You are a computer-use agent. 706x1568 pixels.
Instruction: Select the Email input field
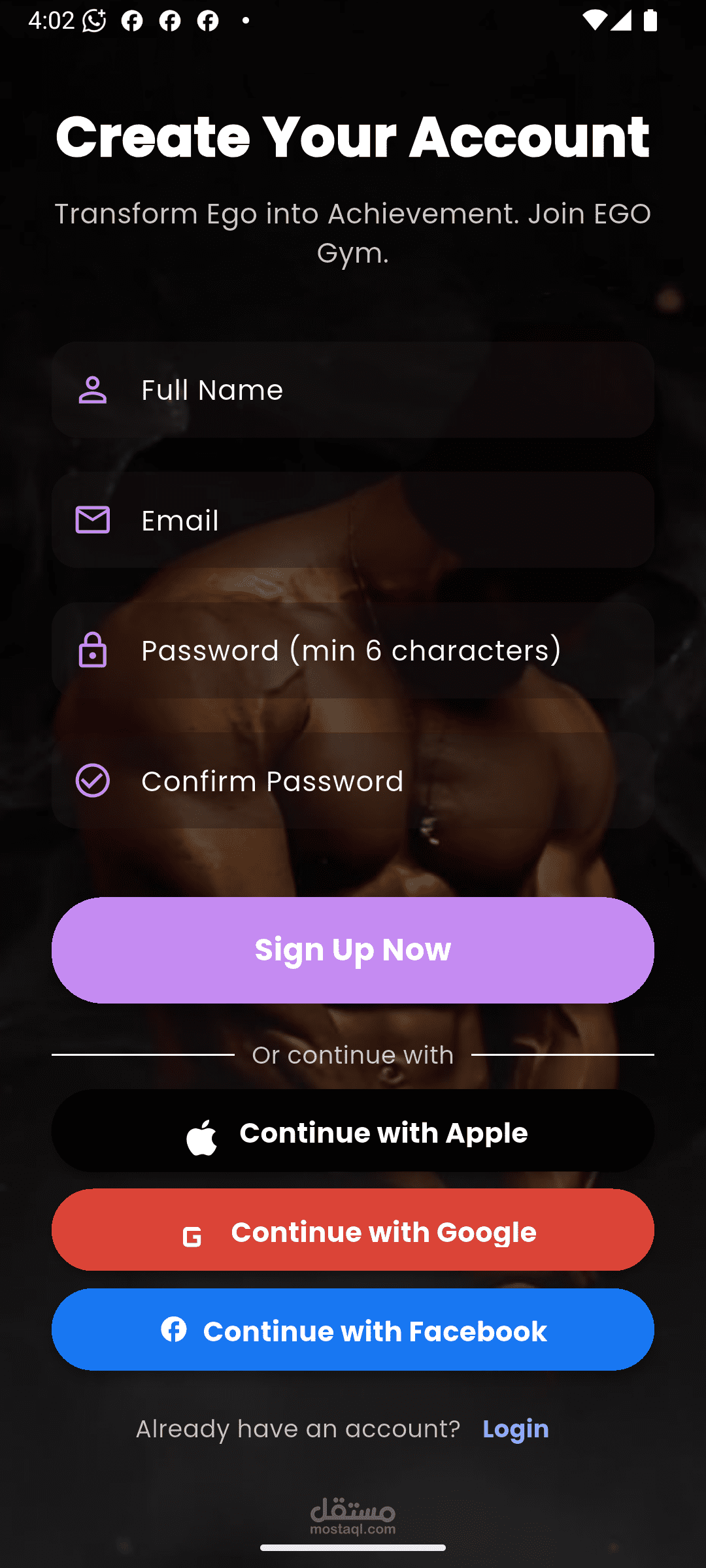[x=353, y=520]
